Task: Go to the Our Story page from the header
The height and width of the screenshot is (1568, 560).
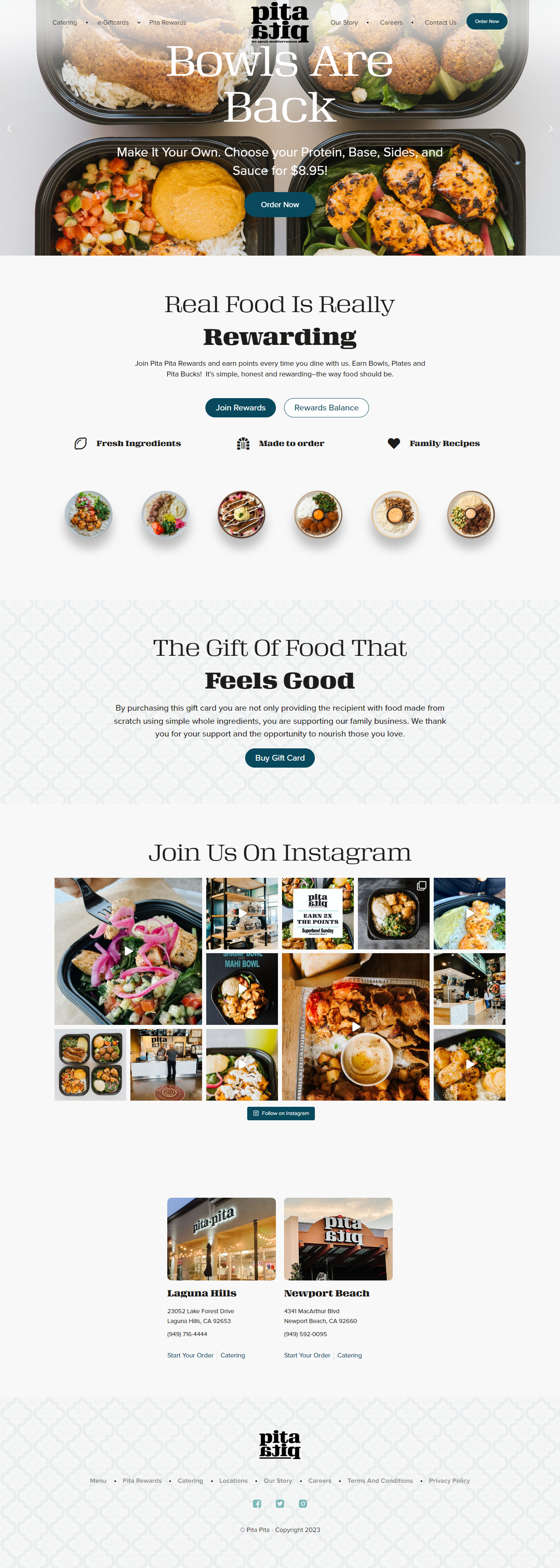Action: pyautogui.click(x=344, y=23)
